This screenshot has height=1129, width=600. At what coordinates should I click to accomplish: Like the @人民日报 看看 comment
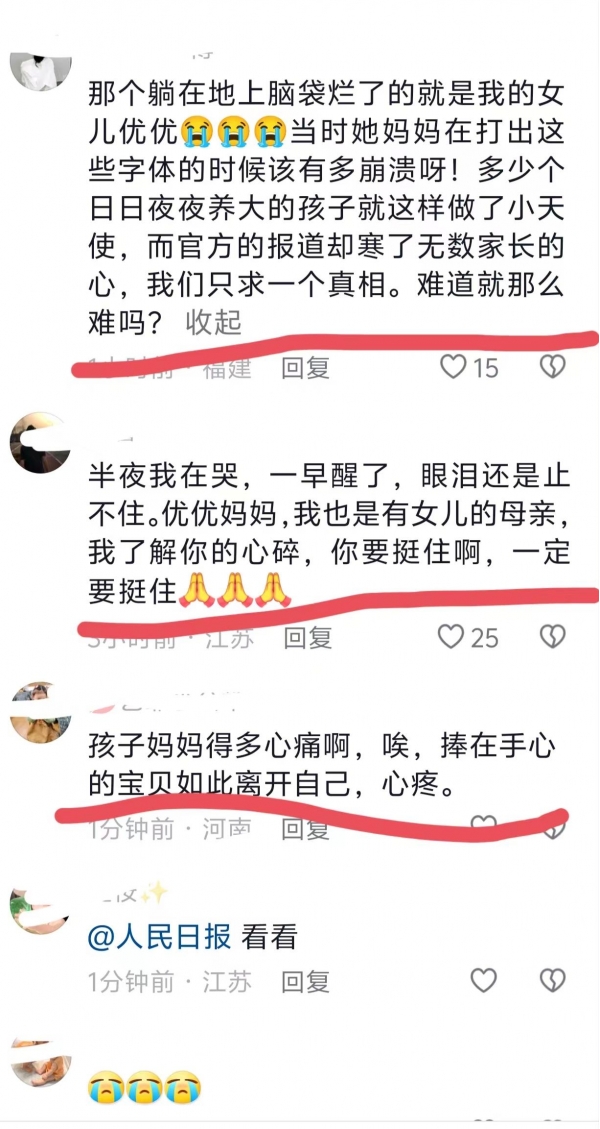(483, 981)
